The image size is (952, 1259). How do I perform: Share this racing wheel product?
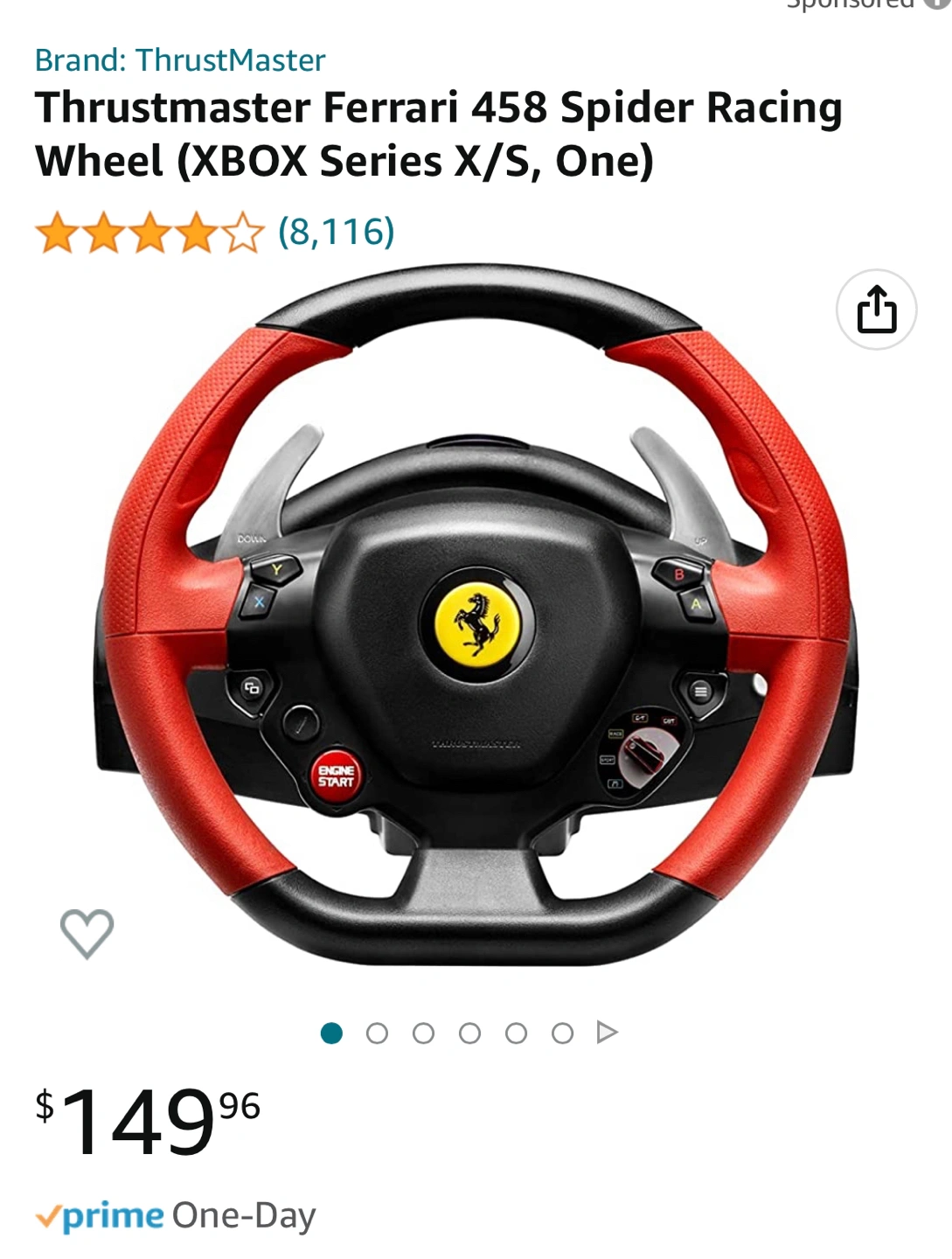[876, 310]
